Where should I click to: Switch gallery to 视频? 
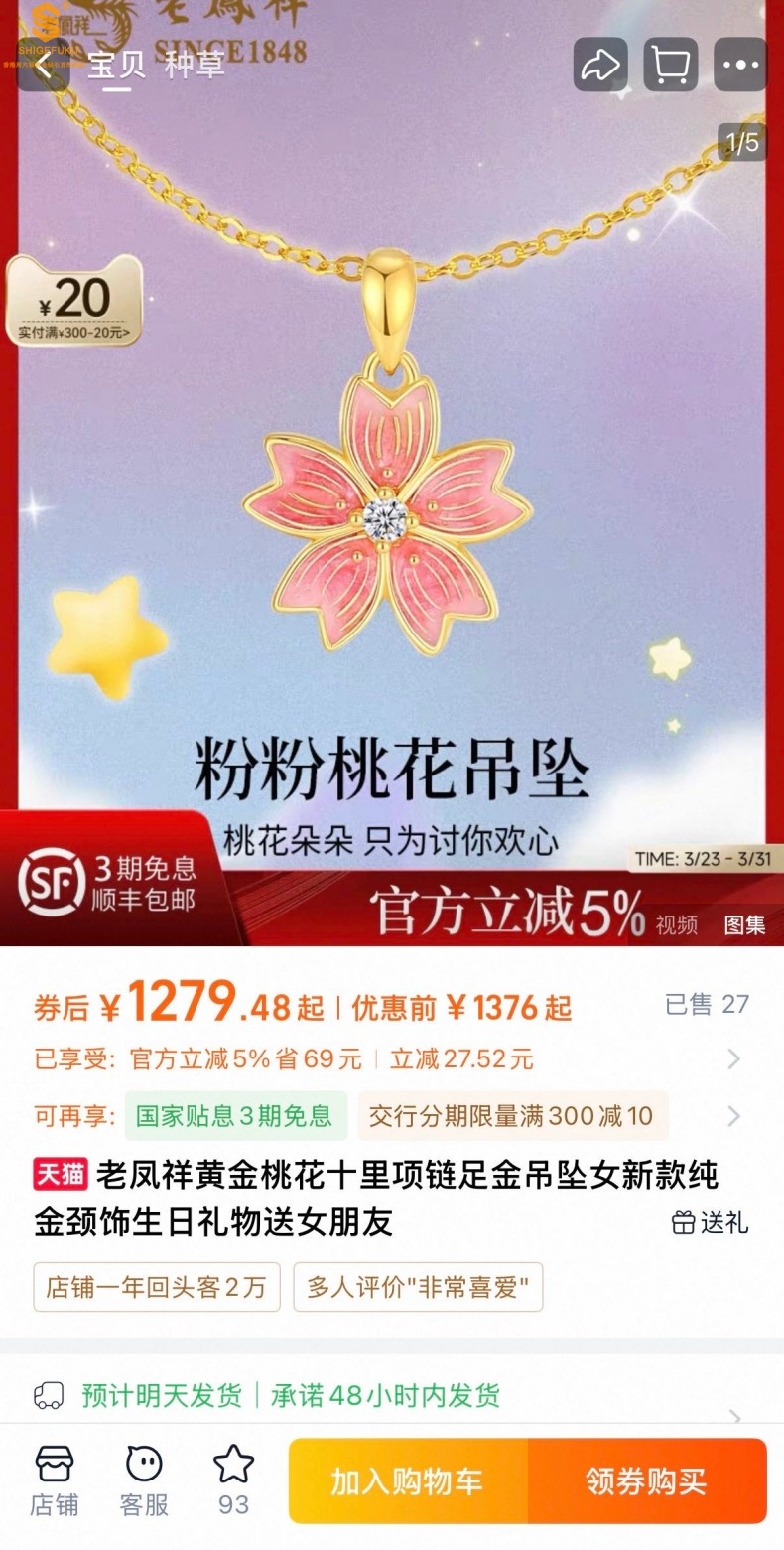pos(677,925)
